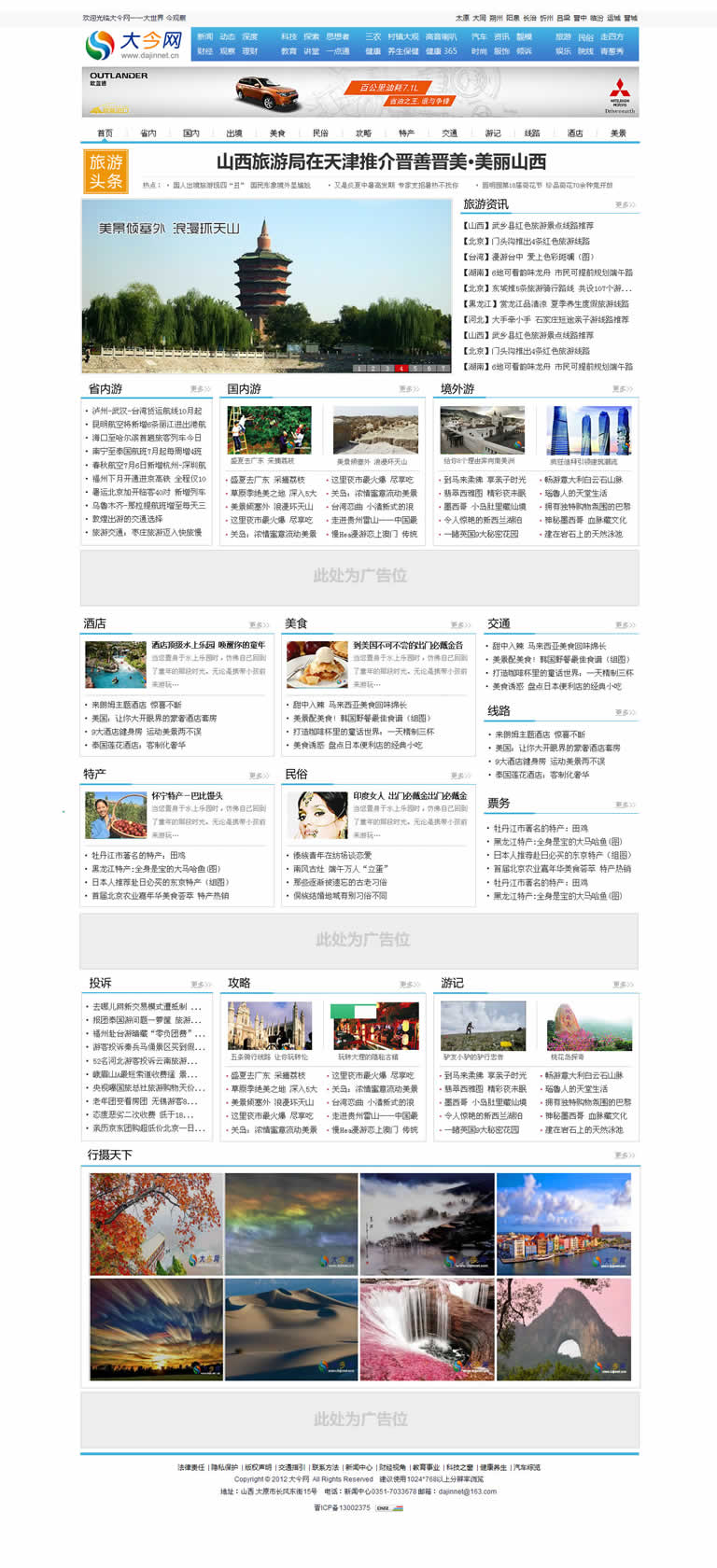The height and width of the screenshot is (1568, 717).
Task: View more in the 行摄天下 gallery
Action: (x=625, y=1155)
